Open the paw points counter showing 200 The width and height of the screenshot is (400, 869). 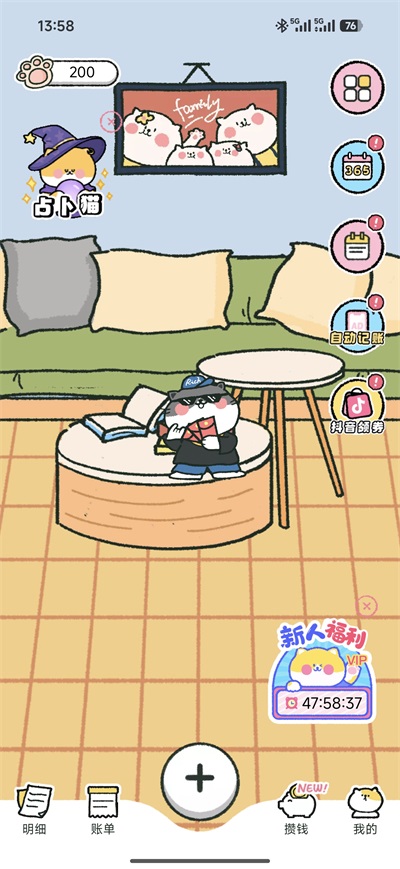(67, 72)
